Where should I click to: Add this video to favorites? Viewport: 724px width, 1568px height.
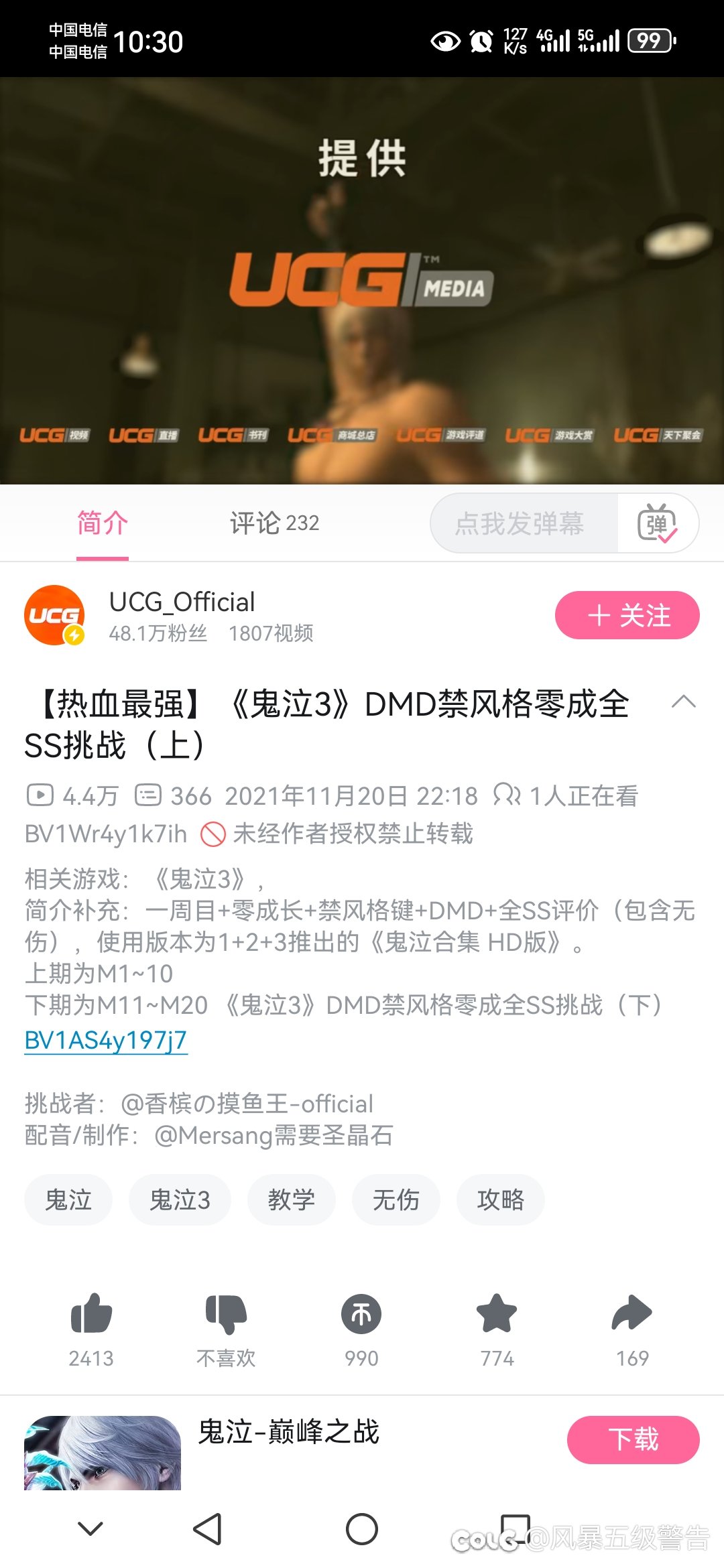pos(497,1313)
